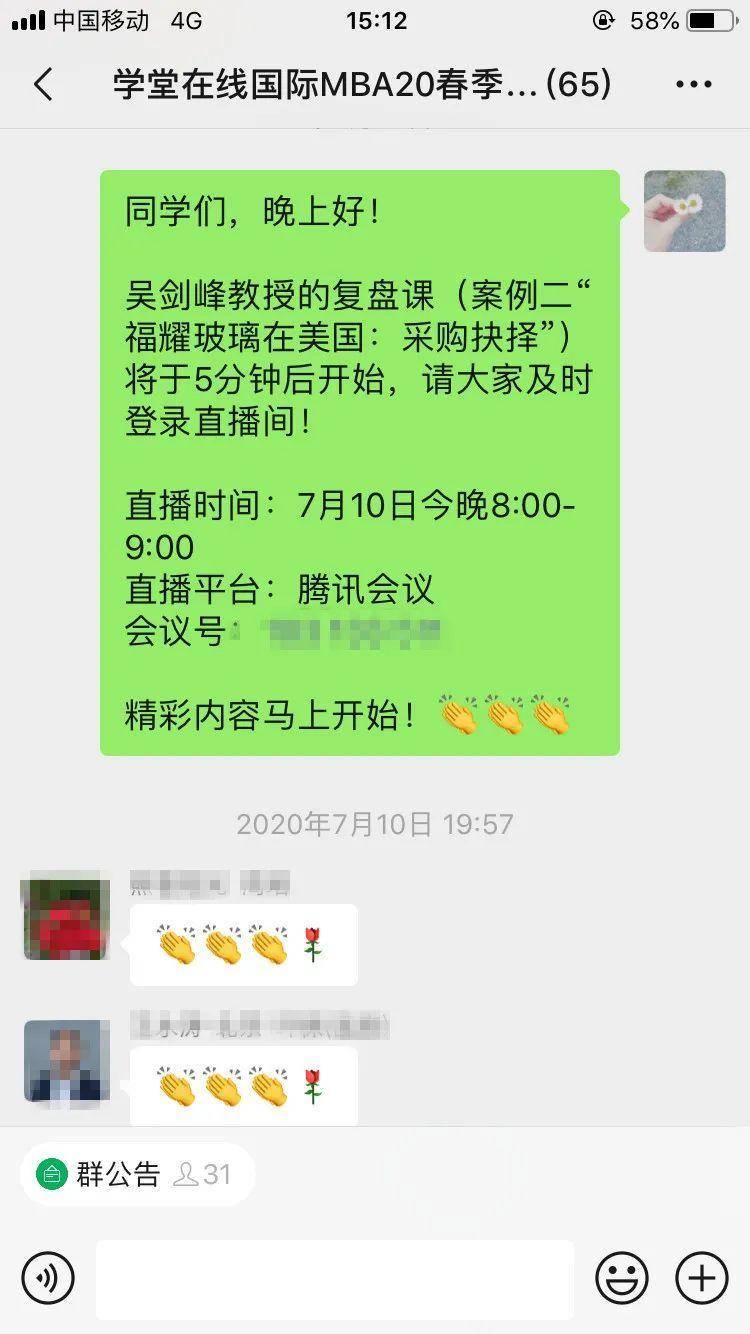Open the group chat options menu

coord(693,85)
